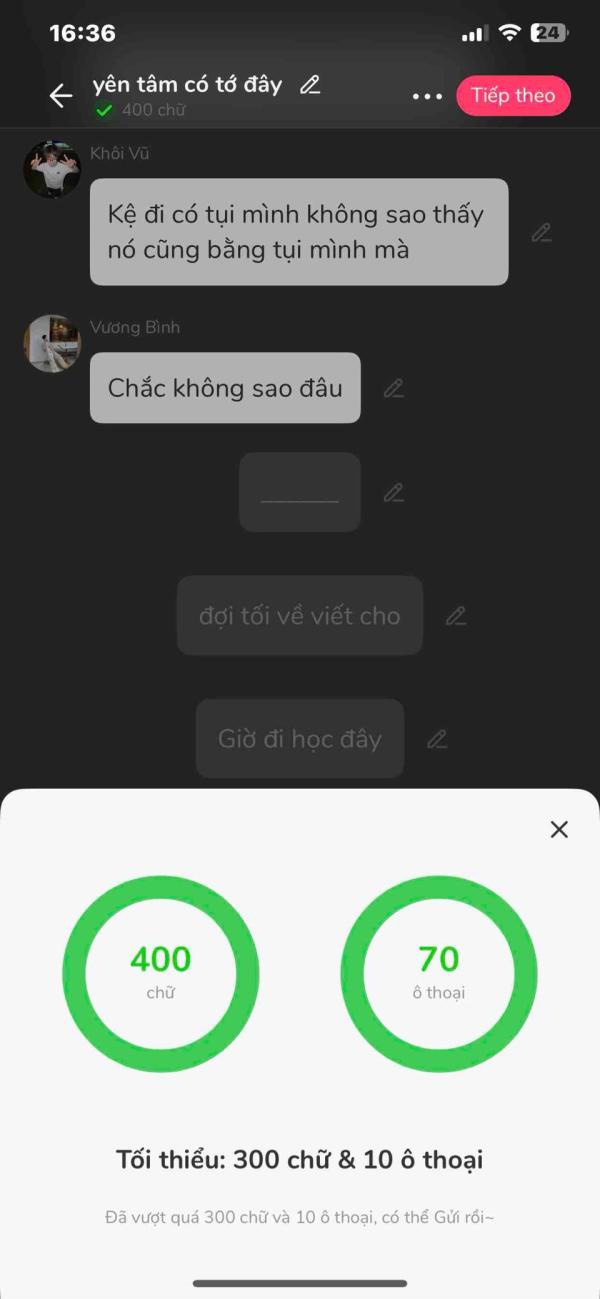Image resolution: width=600 pixels, height=1299 pixels.
Task: Edit the message đợi tối về viết cho
Action: (x=456, y=616)
